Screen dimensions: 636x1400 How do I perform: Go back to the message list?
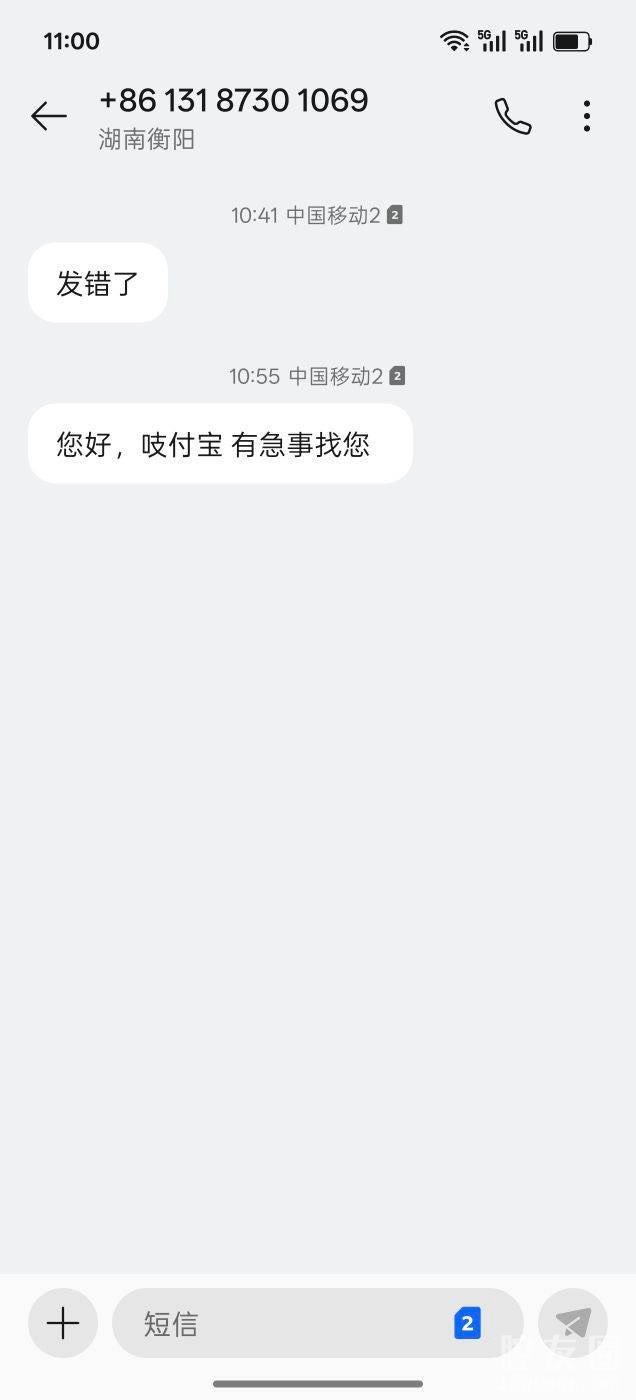coord(48,117)
